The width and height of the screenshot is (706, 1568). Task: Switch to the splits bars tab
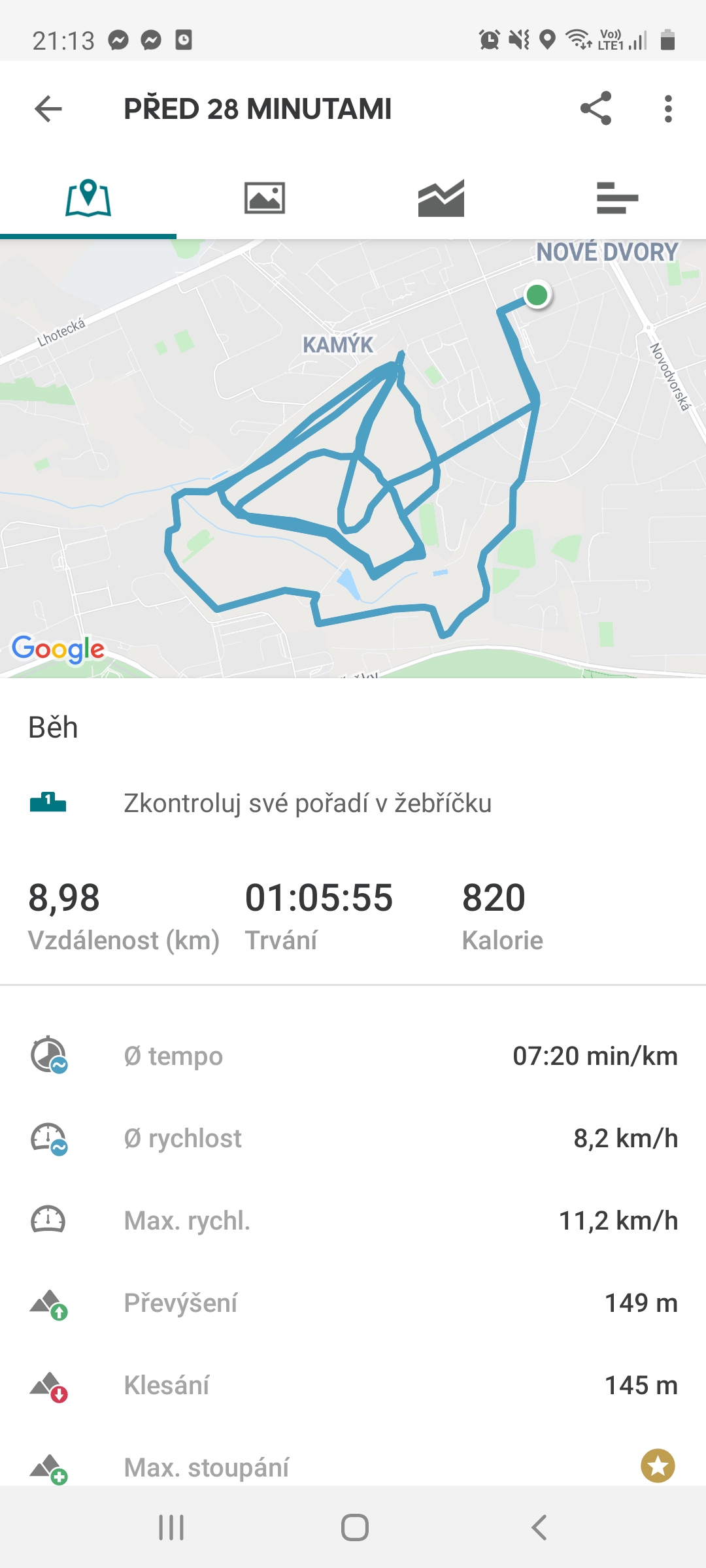coord(618,197)
